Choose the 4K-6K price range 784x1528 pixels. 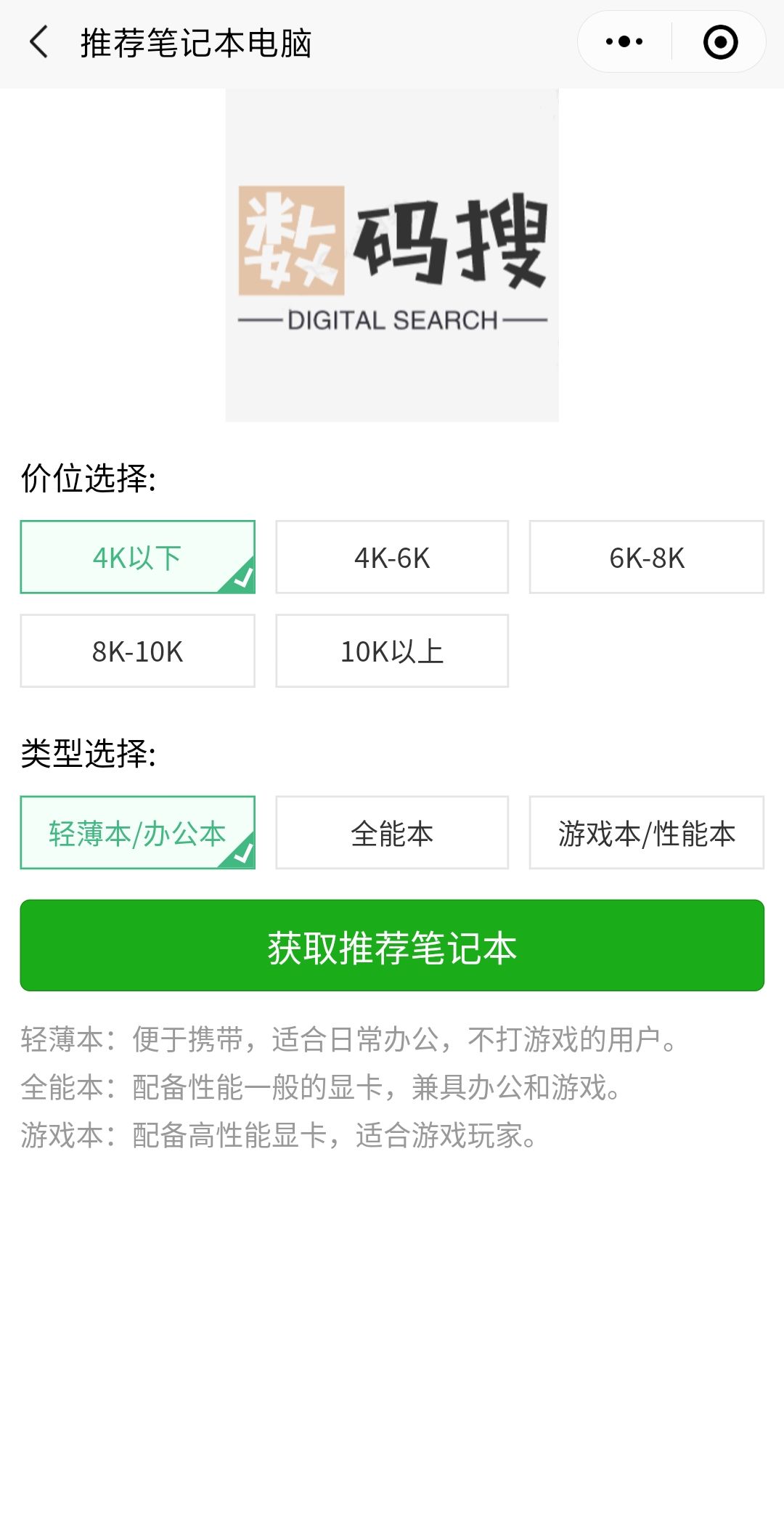pyautogui.click(x=392, y=557)
